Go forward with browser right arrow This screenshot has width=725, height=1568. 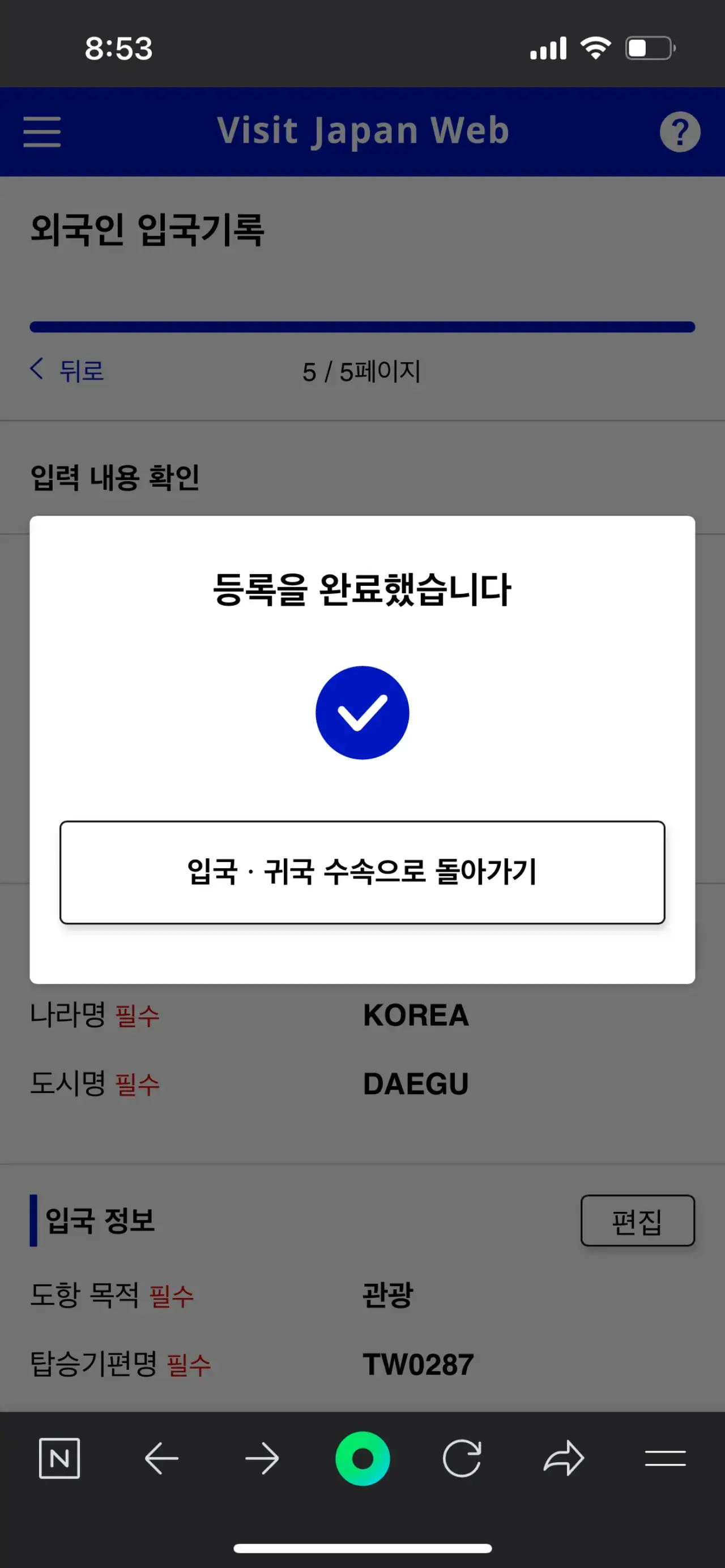tap(262, 1458)
